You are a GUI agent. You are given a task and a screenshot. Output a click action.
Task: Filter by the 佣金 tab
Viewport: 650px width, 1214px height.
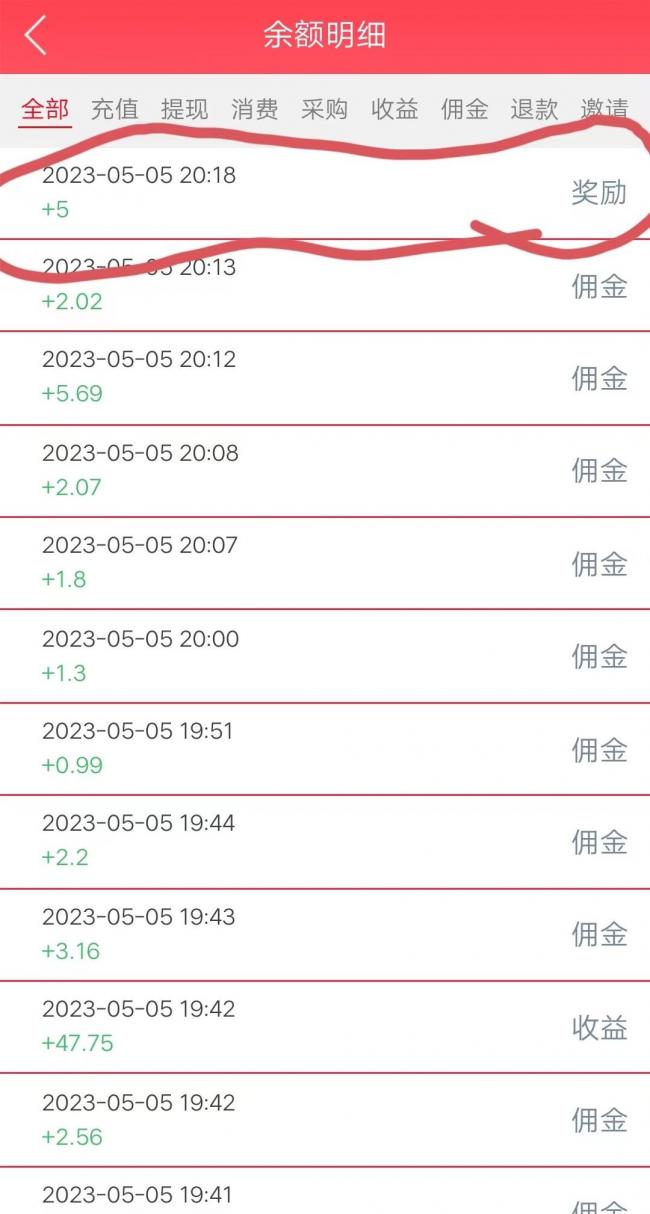tap(465, 109)
